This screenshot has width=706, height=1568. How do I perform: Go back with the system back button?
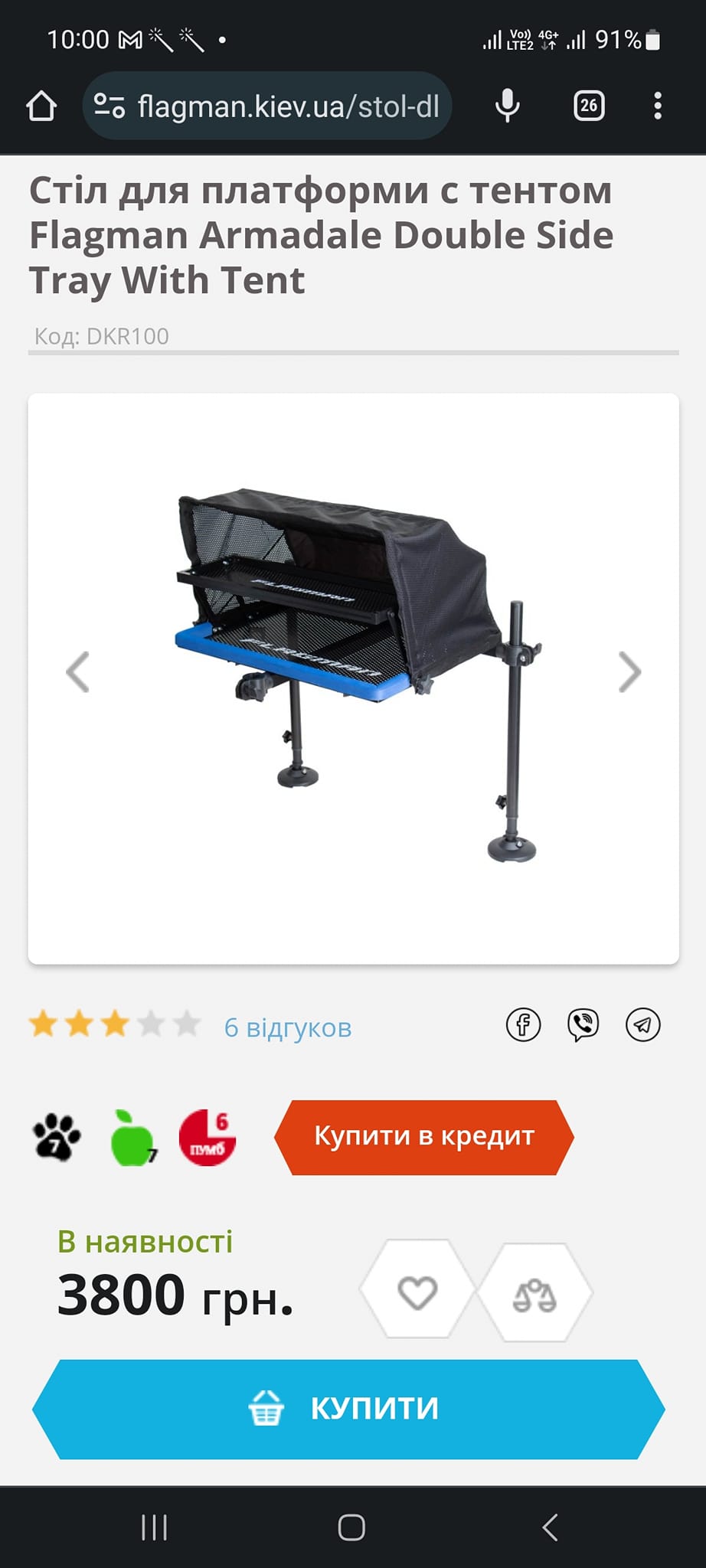pos(550,1527)
